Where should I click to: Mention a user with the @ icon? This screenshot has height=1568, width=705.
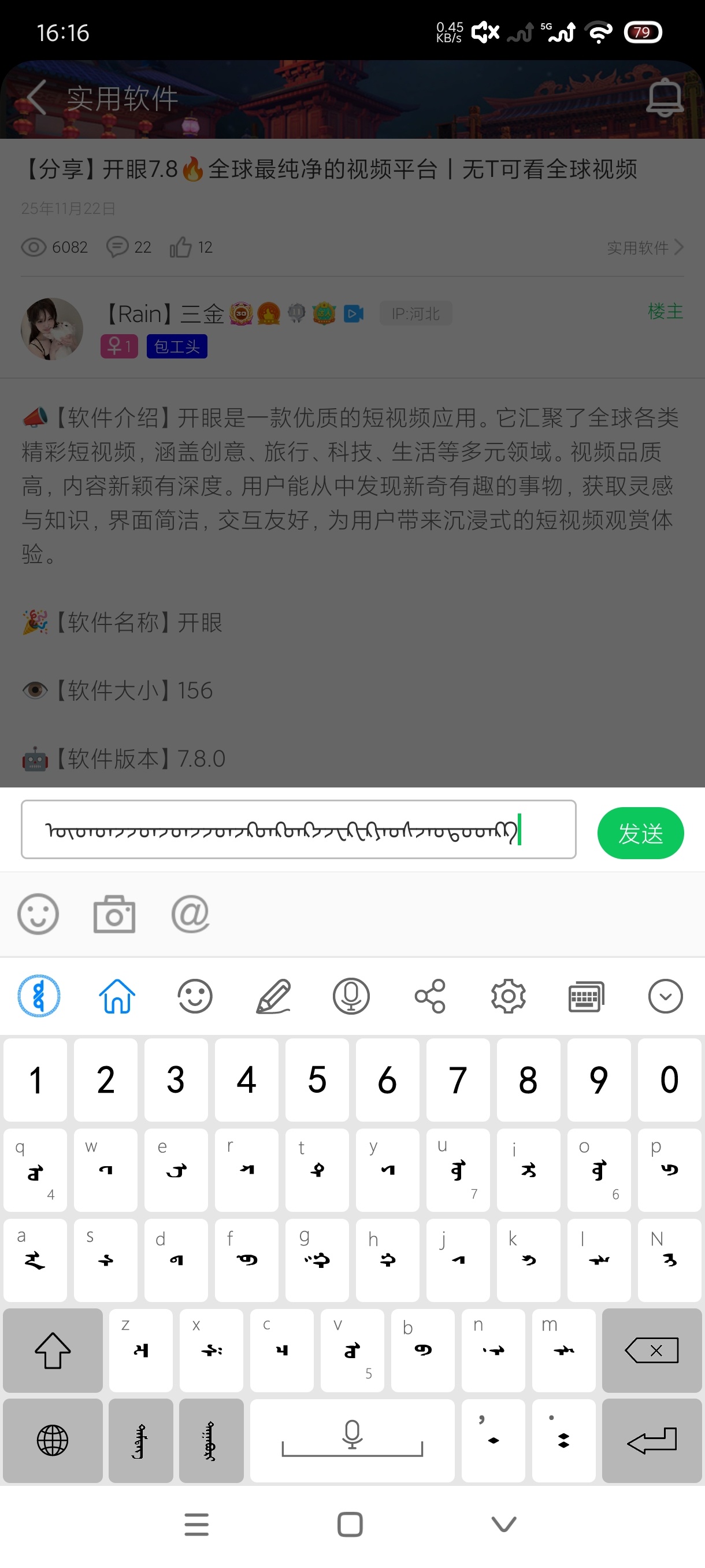point(190,914)
